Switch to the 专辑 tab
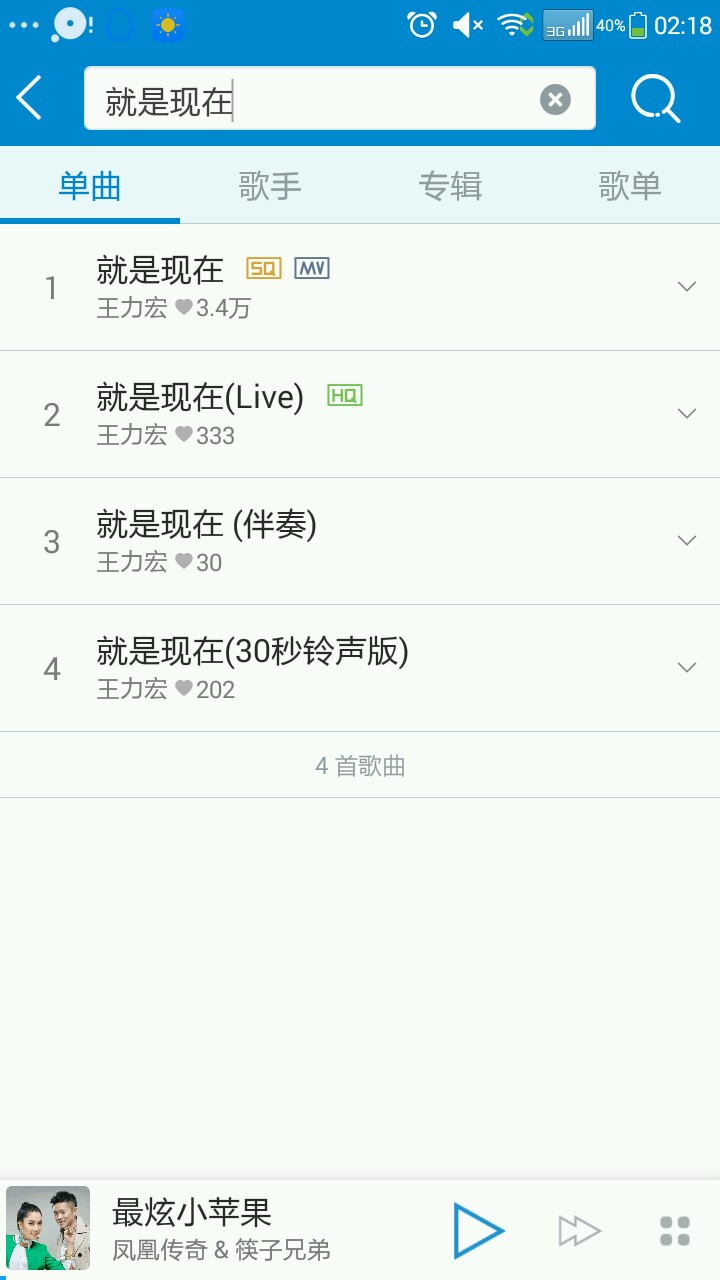The width and height of the screenshot is (720, 1280). tap(450, 186)
